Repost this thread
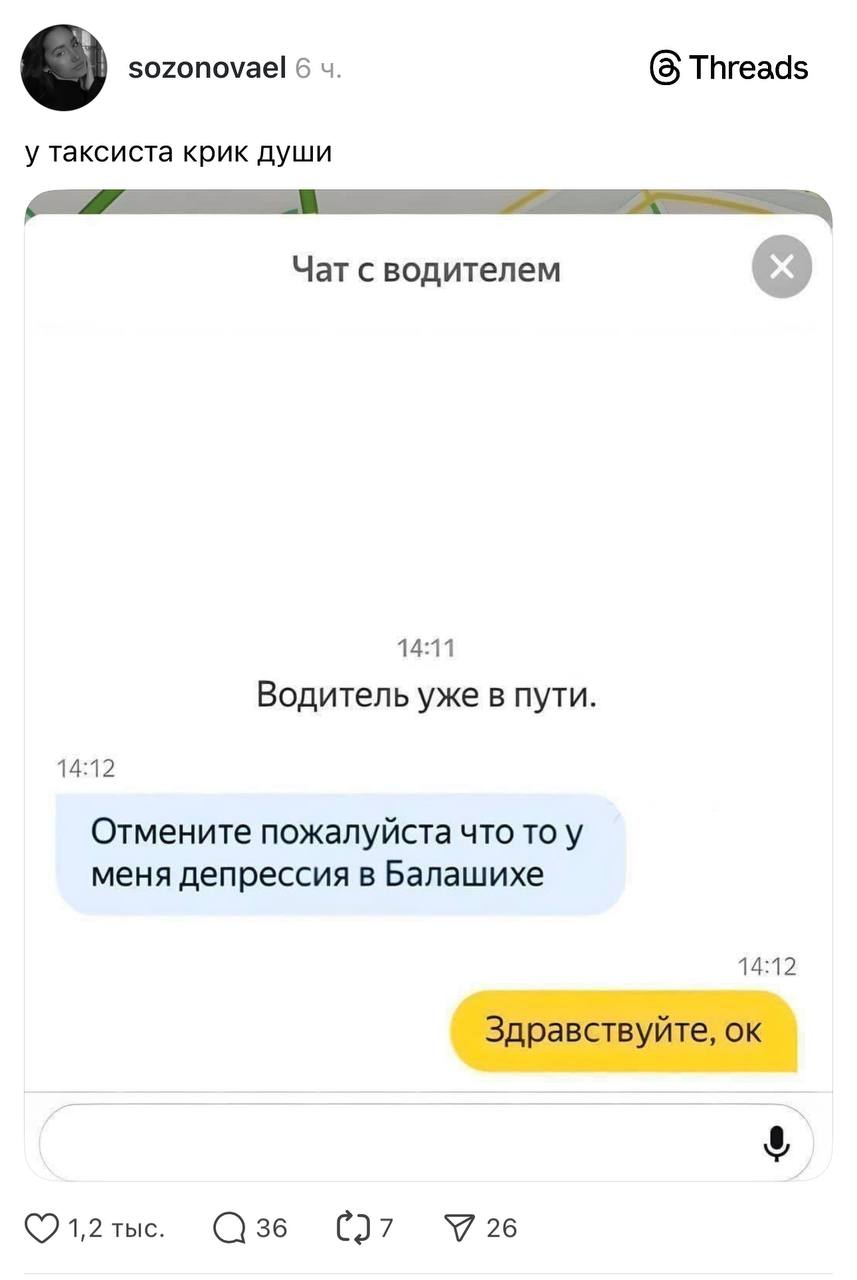 (355, 1227)
